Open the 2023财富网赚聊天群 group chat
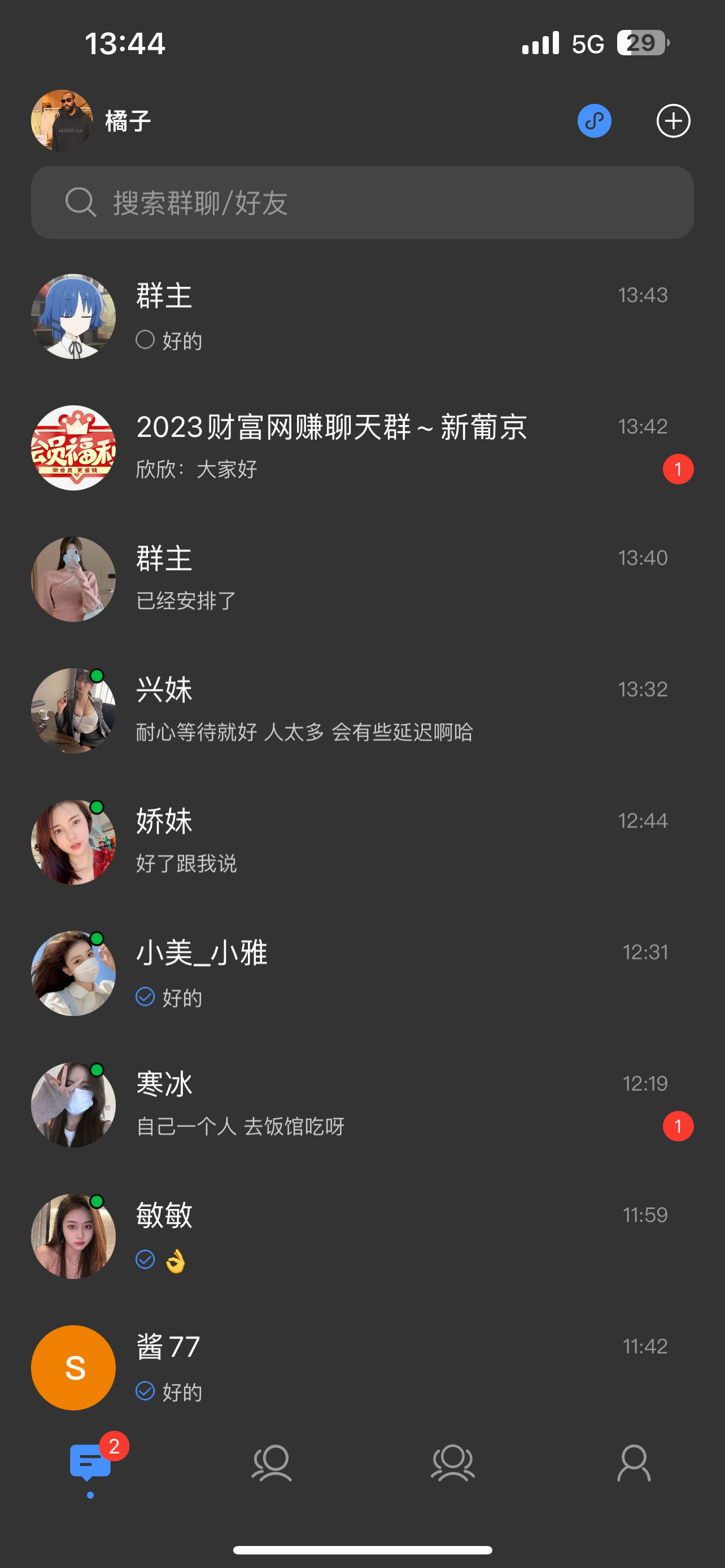This screenshot has width=725, height=1568. (362, 448)
